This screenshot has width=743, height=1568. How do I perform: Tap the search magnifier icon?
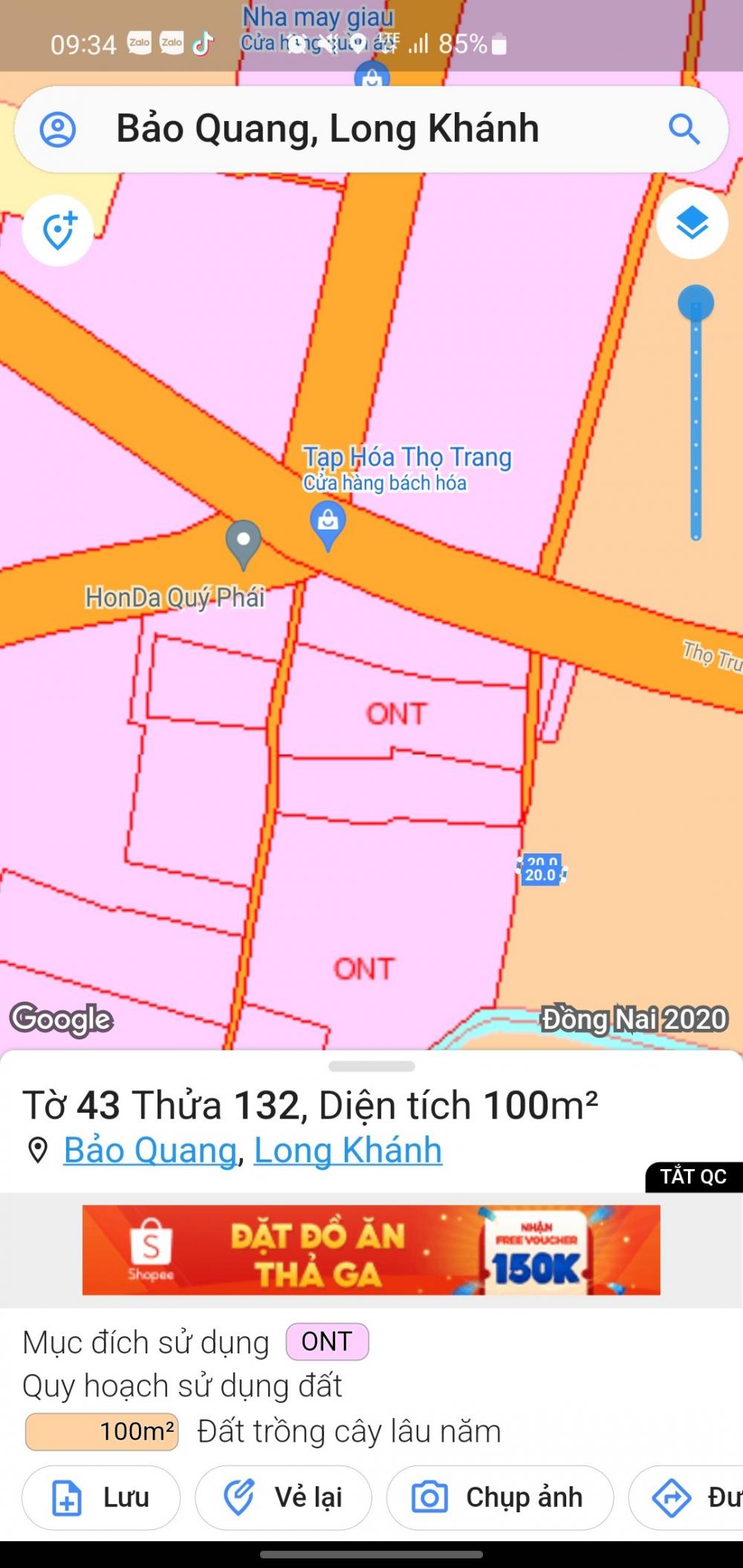[684, 129]
